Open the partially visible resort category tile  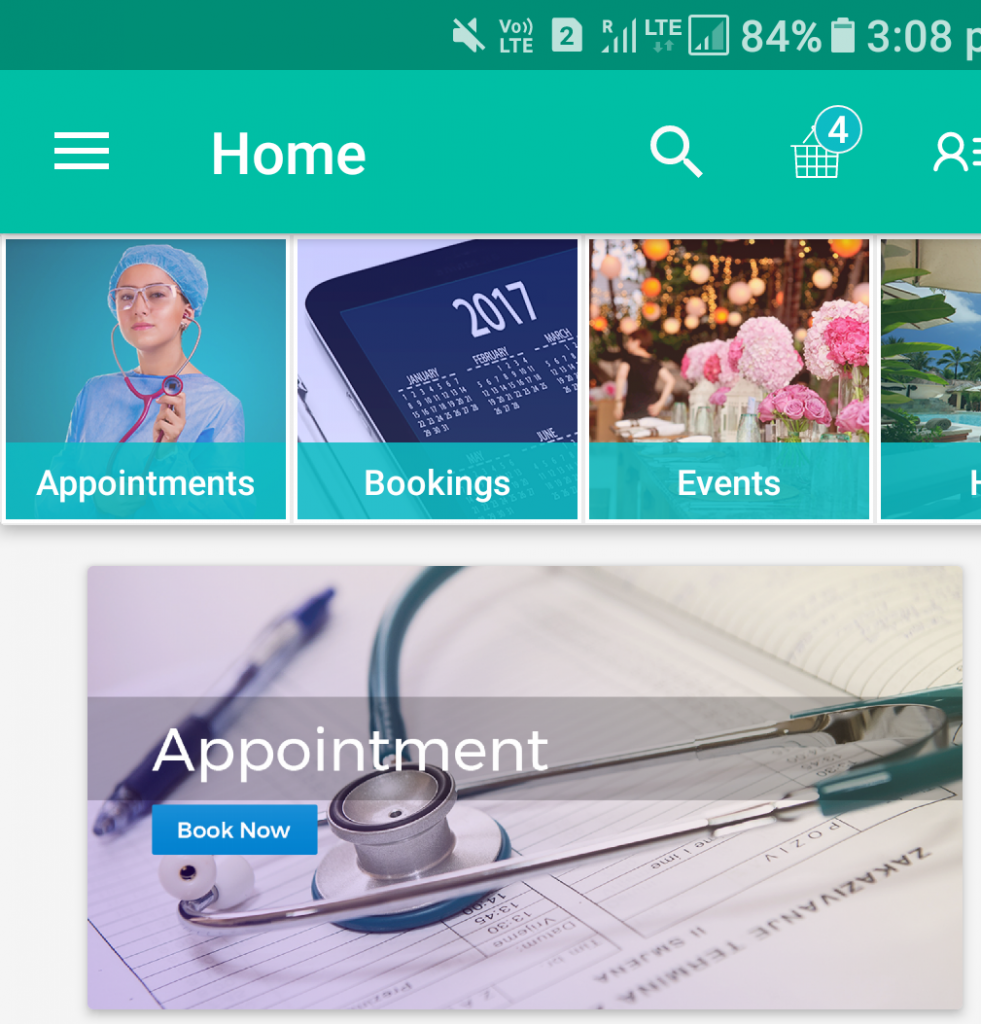[x=932, y=380]
